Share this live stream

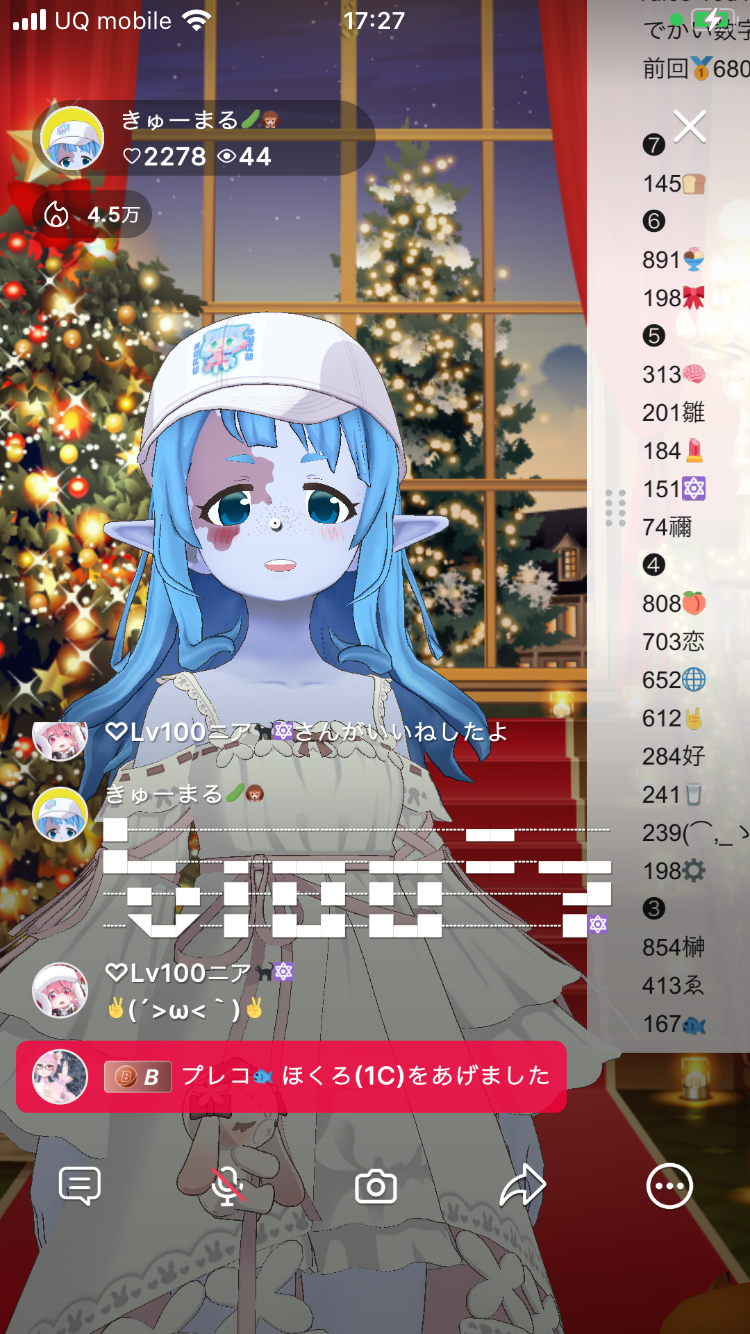click(x=521, y=1187)
